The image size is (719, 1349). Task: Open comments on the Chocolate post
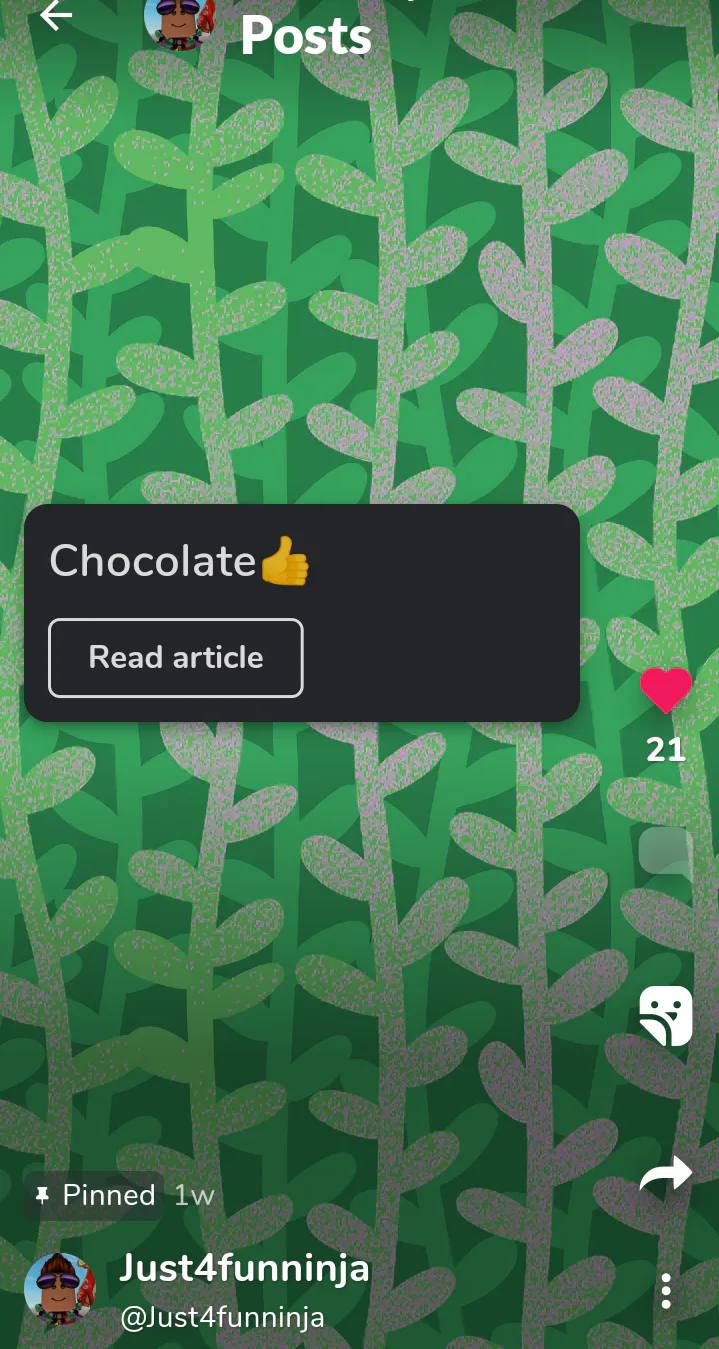pos(666,853)
